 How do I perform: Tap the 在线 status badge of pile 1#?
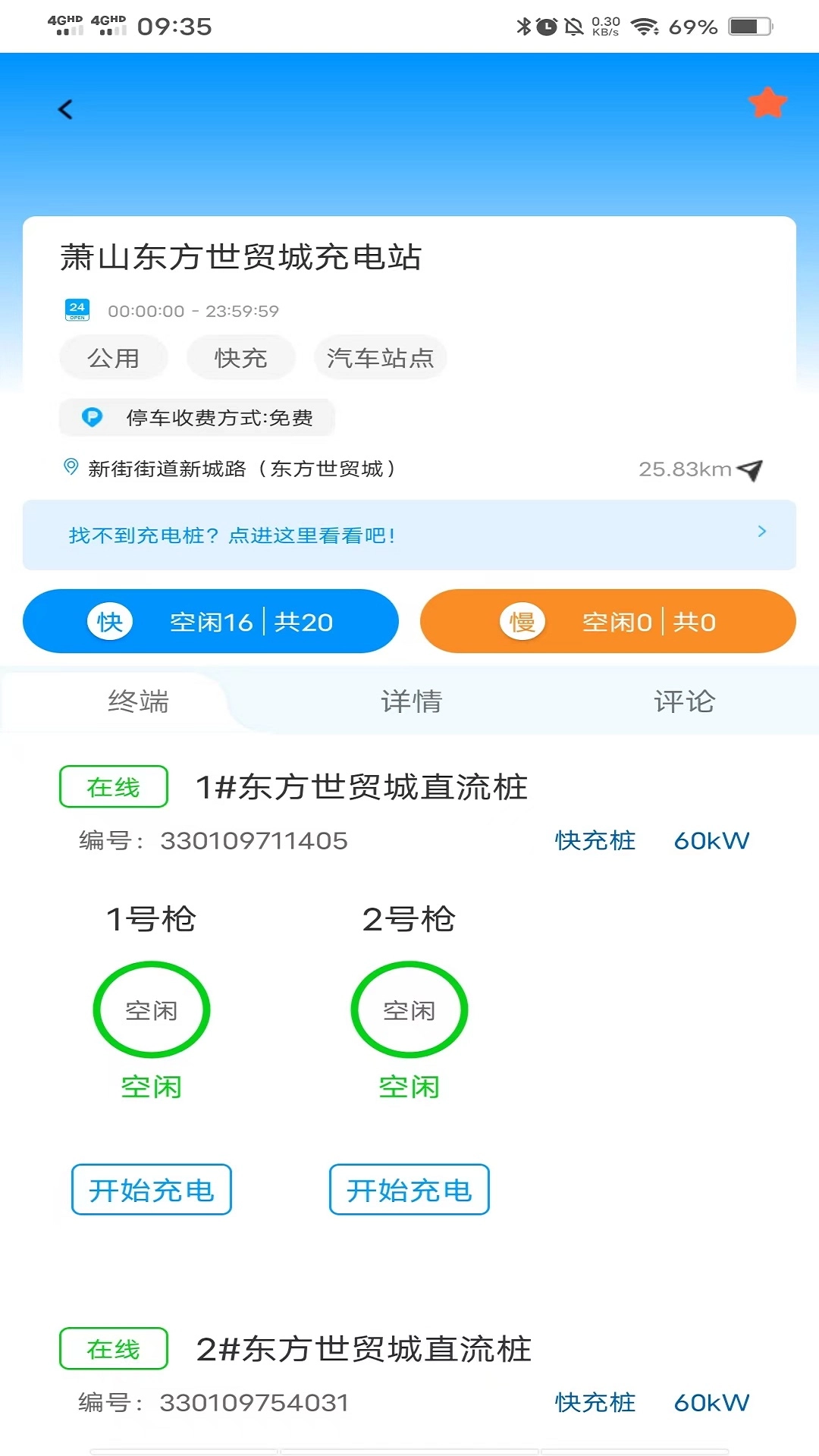tap(113, 787)
